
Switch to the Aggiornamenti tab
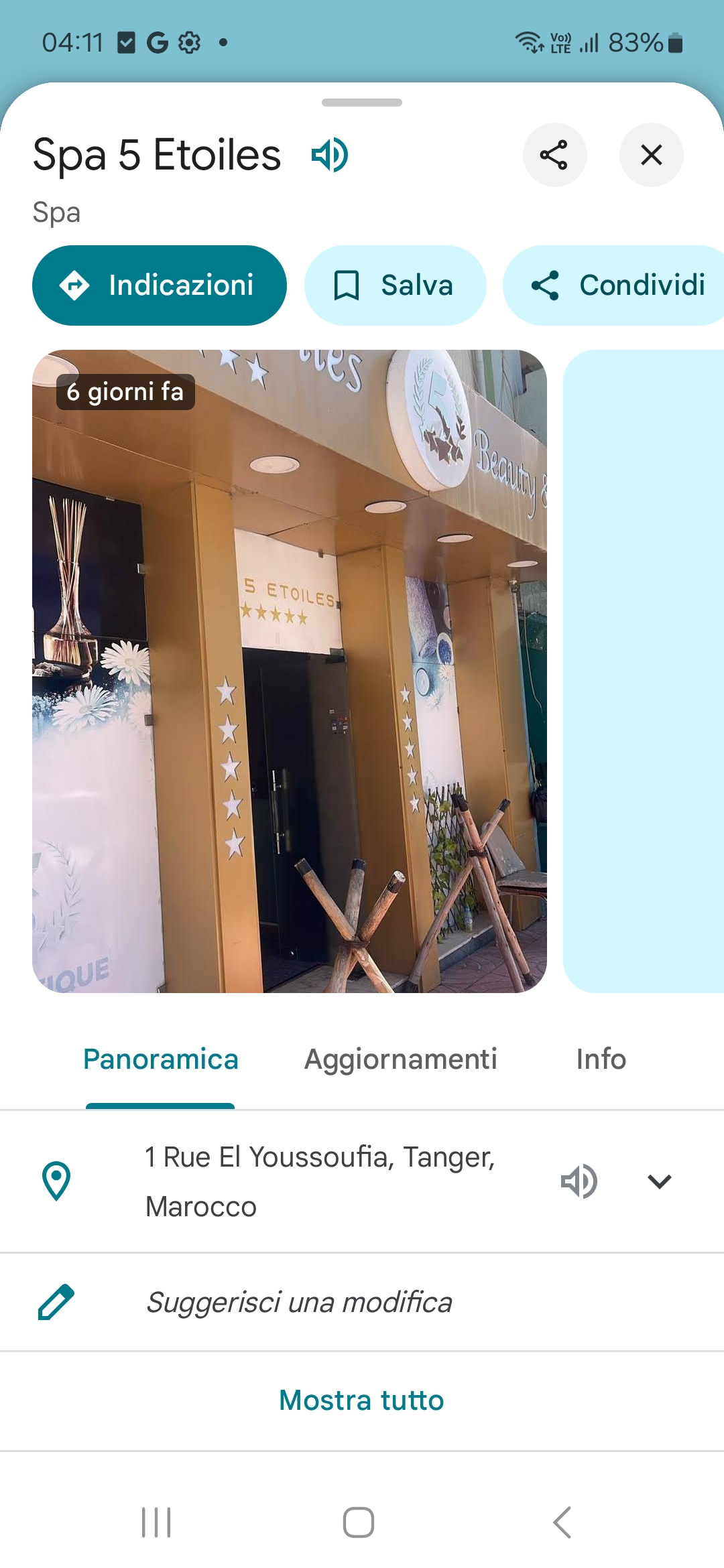tap(400, 1059)
